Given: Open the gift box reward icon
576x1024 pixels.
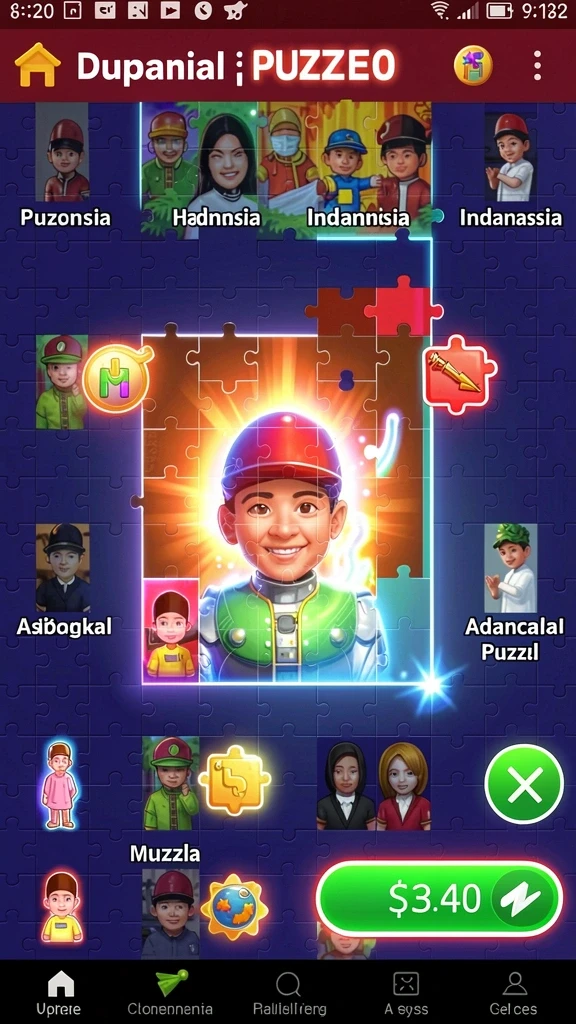Looking at the screenshot, I should 473,65.
